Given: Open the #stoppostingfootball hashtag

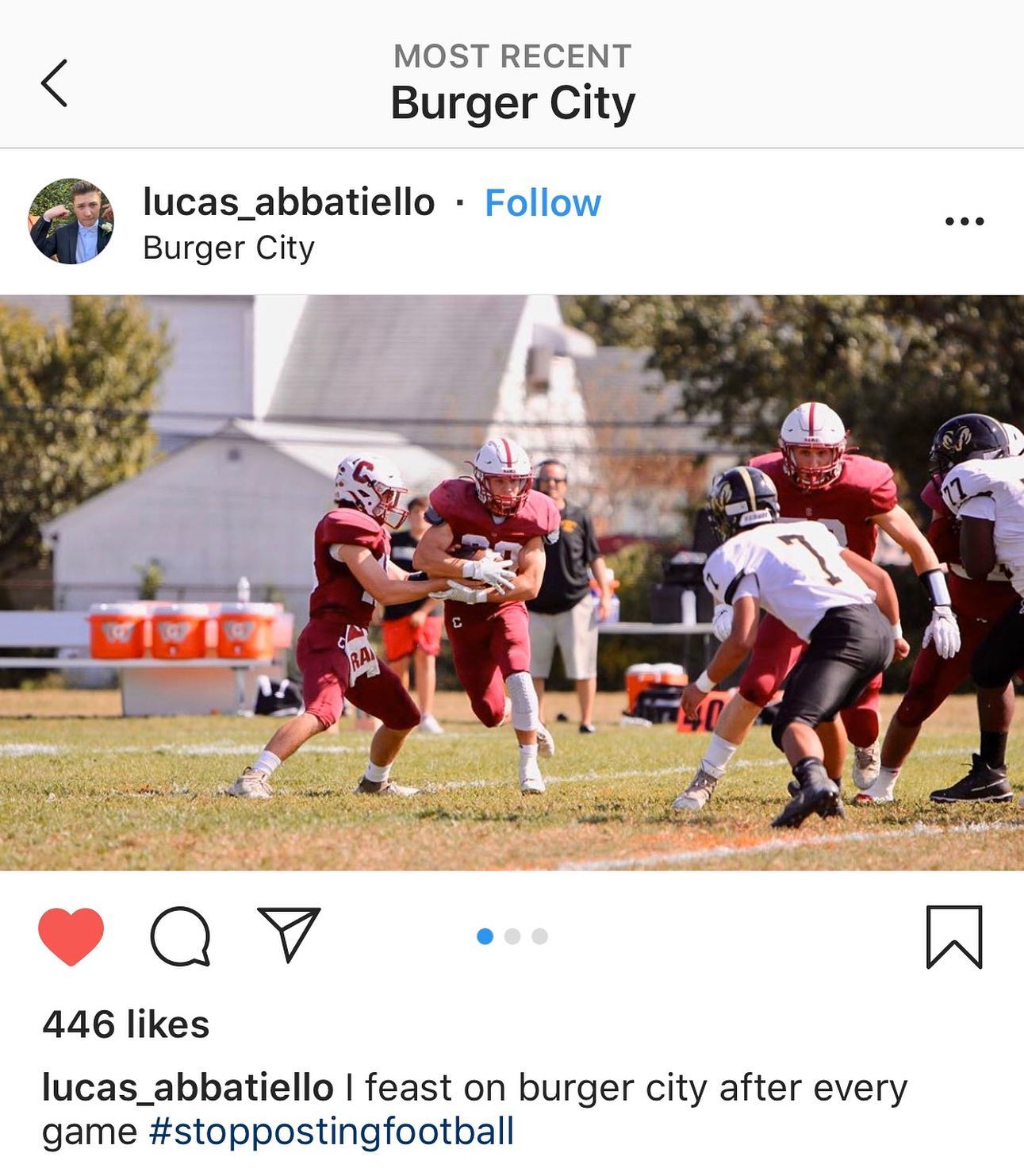Looking at the screenshot, I should coord(332,1132).
